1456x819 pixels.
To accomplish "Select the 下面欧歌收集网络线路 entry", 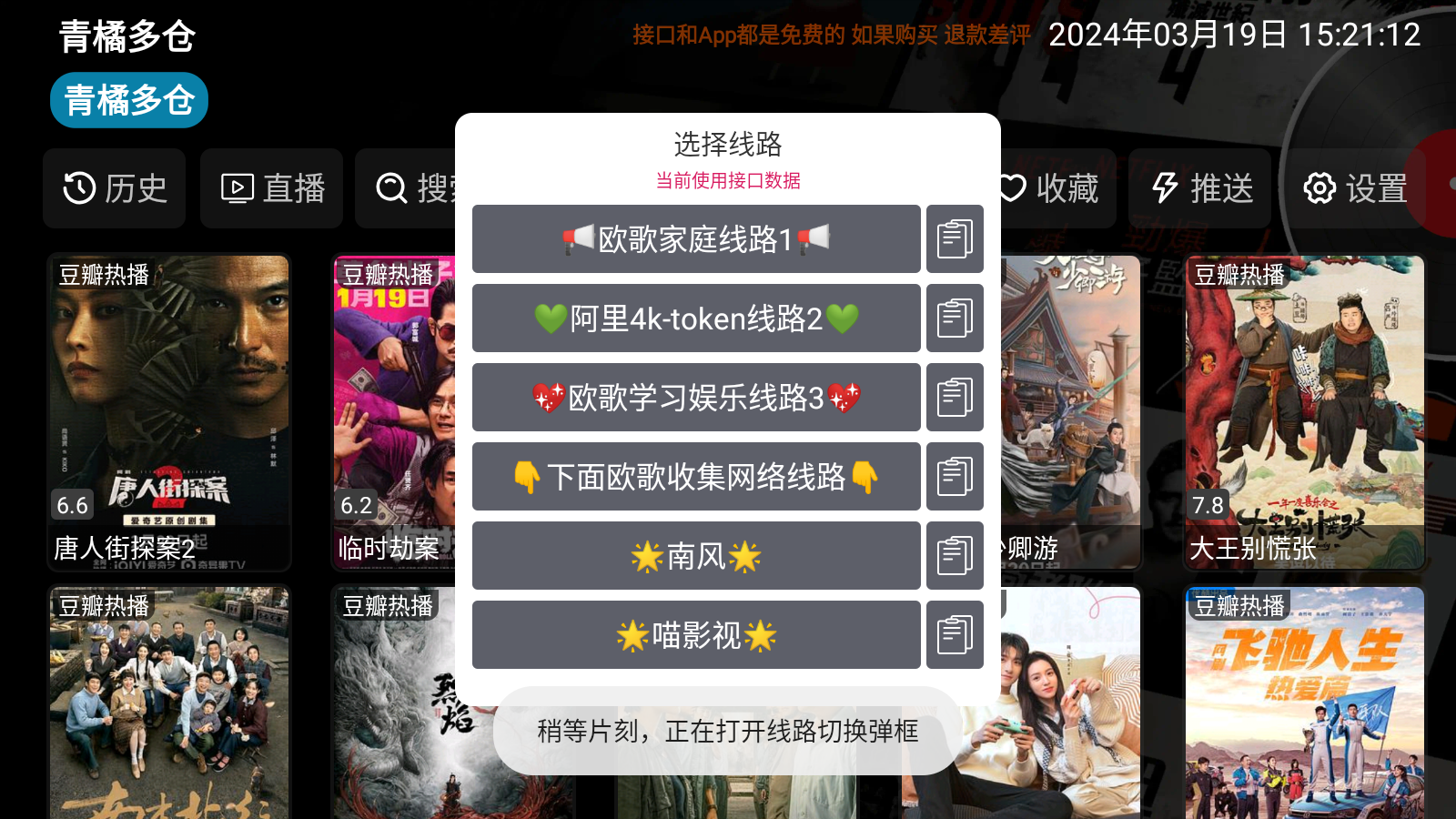I will tap(696, 477).
